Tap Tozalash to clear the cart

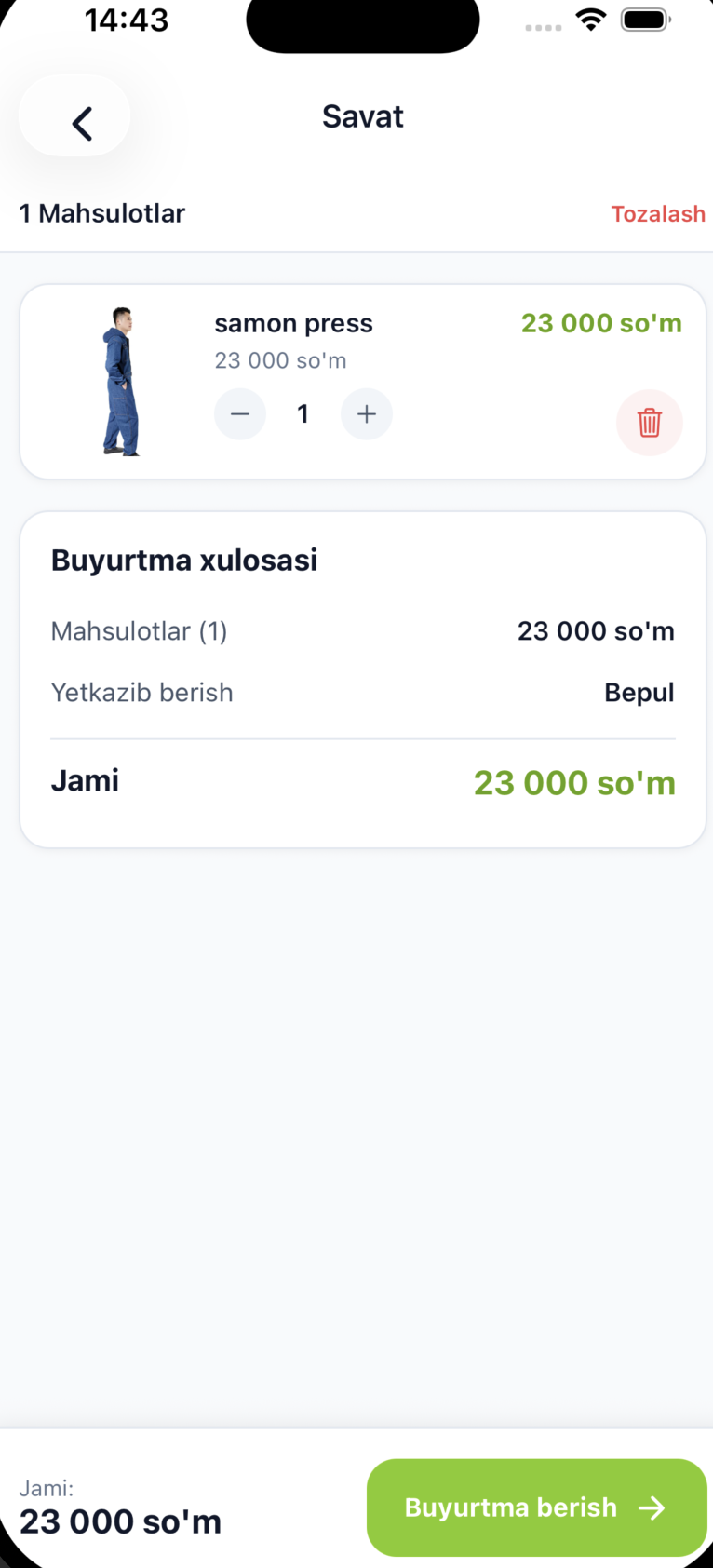(x=657, y=213)
